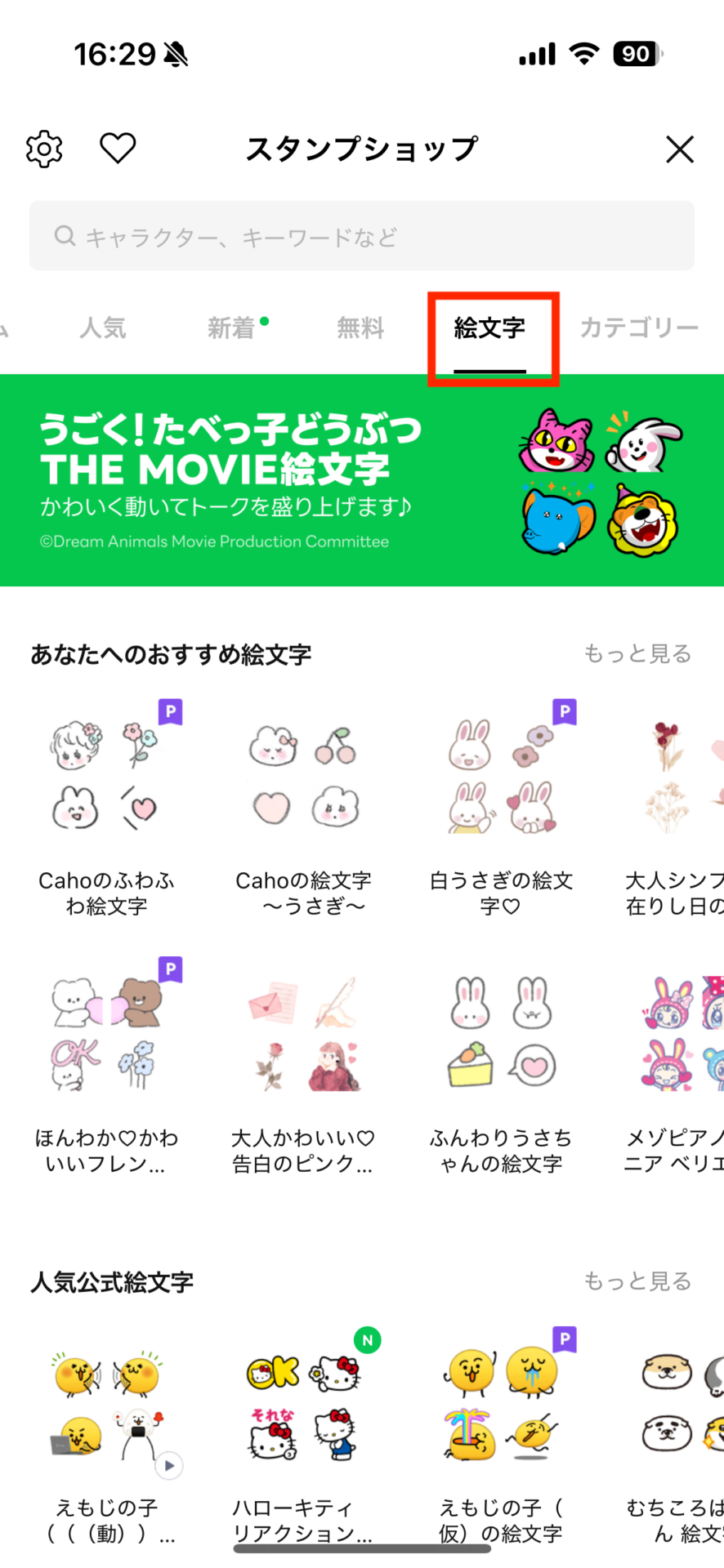This screenshot has height=1568, width=724.
Task: Open the たべっ子どうぶつ THE MOVIE絵文字 banner
Action: (x=362, y=480)
